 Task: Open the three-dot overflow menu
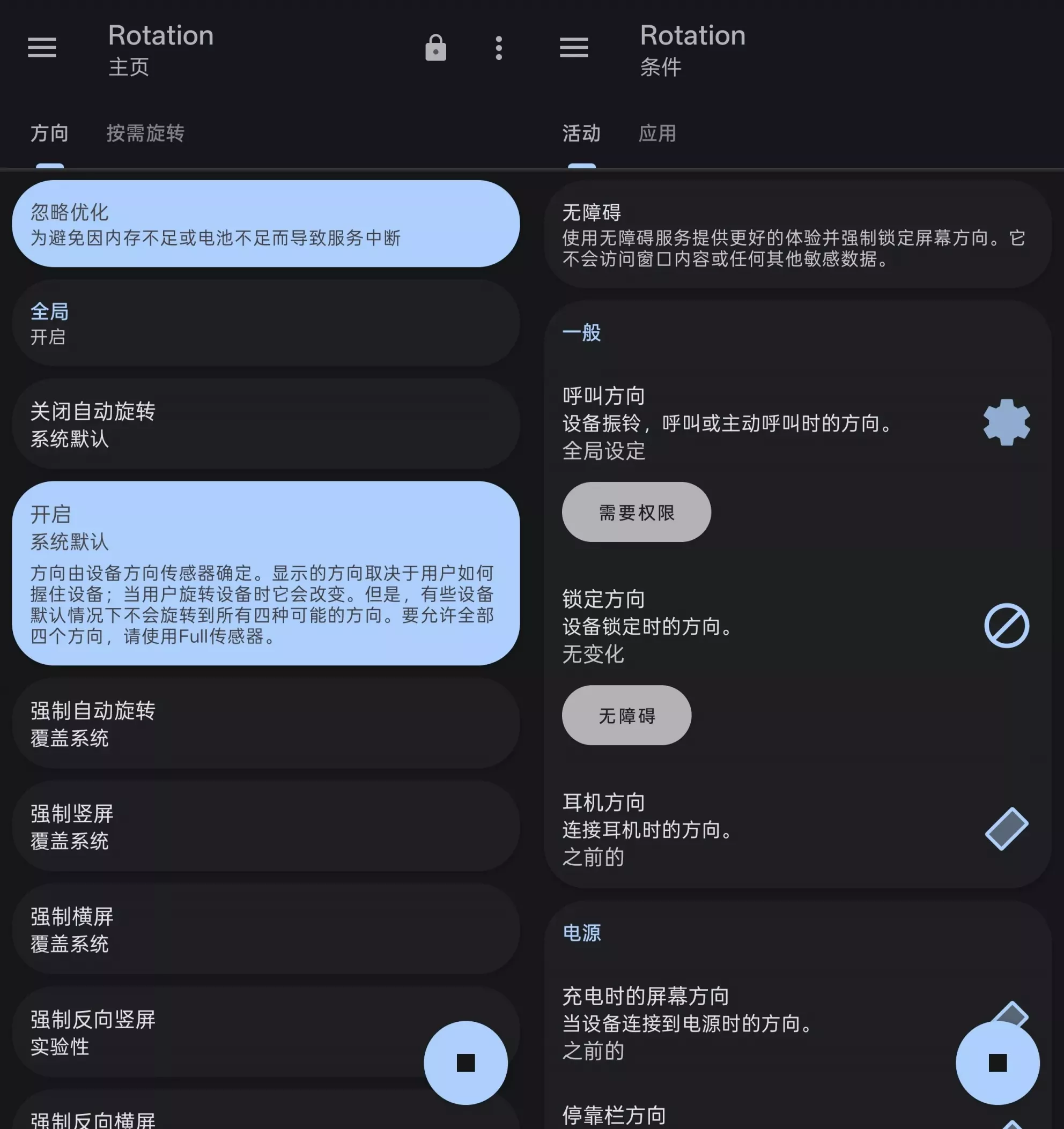(499, 48)
